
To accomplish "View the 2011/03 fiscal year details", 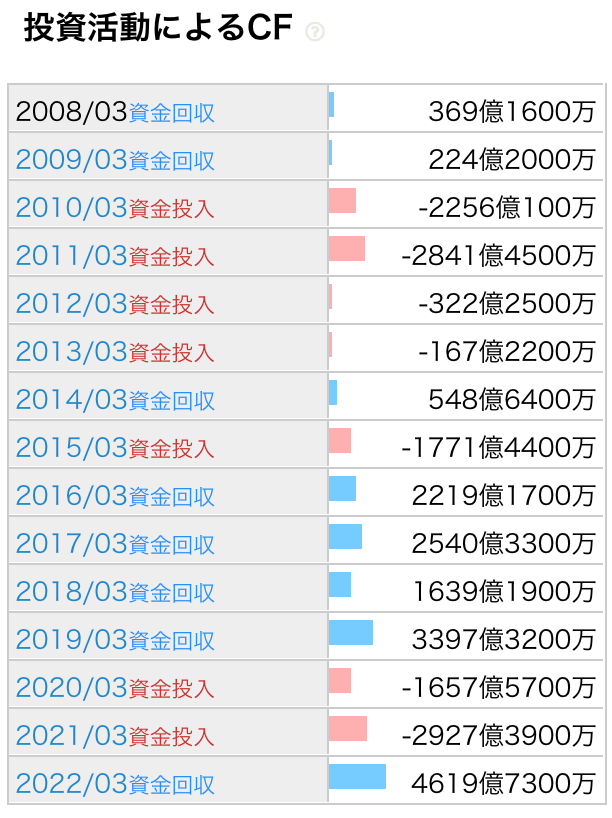I will pos(72,255).
